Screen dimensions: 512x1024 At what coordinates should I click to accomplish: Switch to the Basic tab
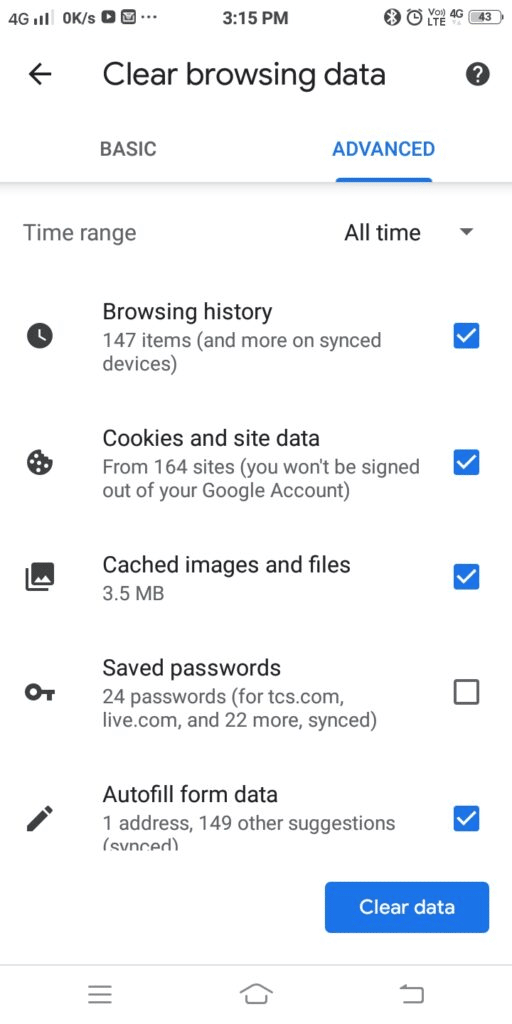(x=128, y=149)
